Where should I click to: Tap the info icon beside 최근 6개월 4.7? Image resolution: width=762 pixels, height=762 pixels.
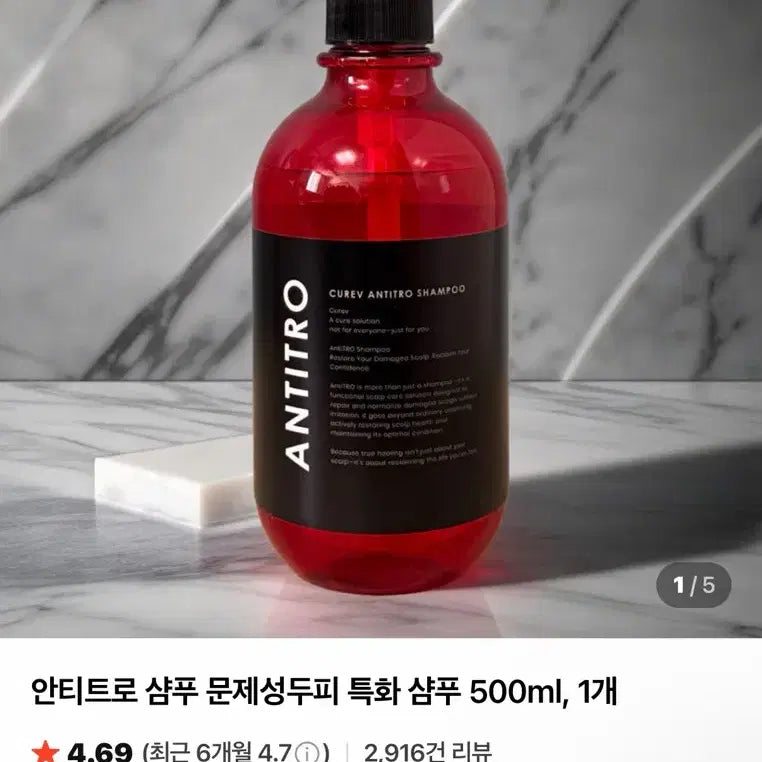tap(311, 751)
